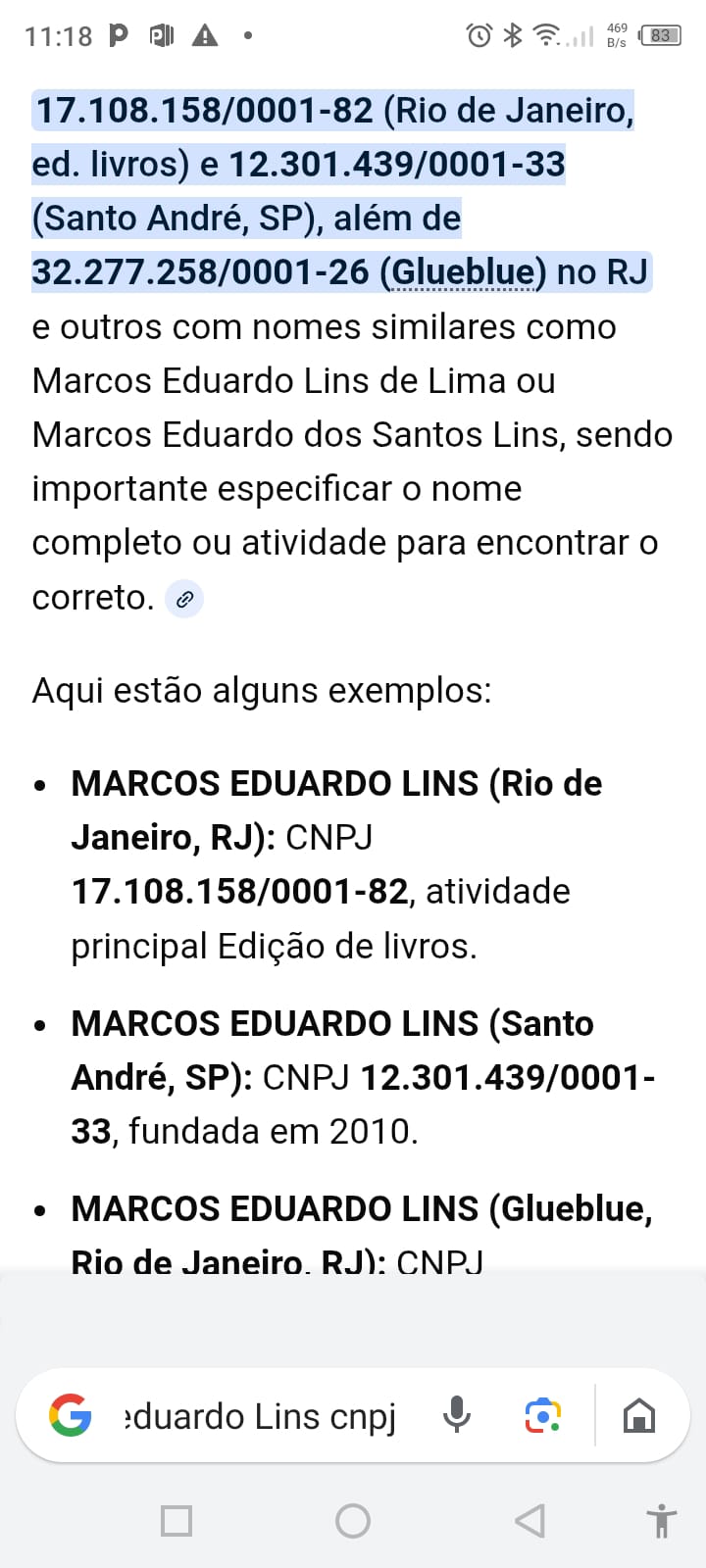Go back using the system back button
The image size is (706, 1568).
click(529, 1521)
